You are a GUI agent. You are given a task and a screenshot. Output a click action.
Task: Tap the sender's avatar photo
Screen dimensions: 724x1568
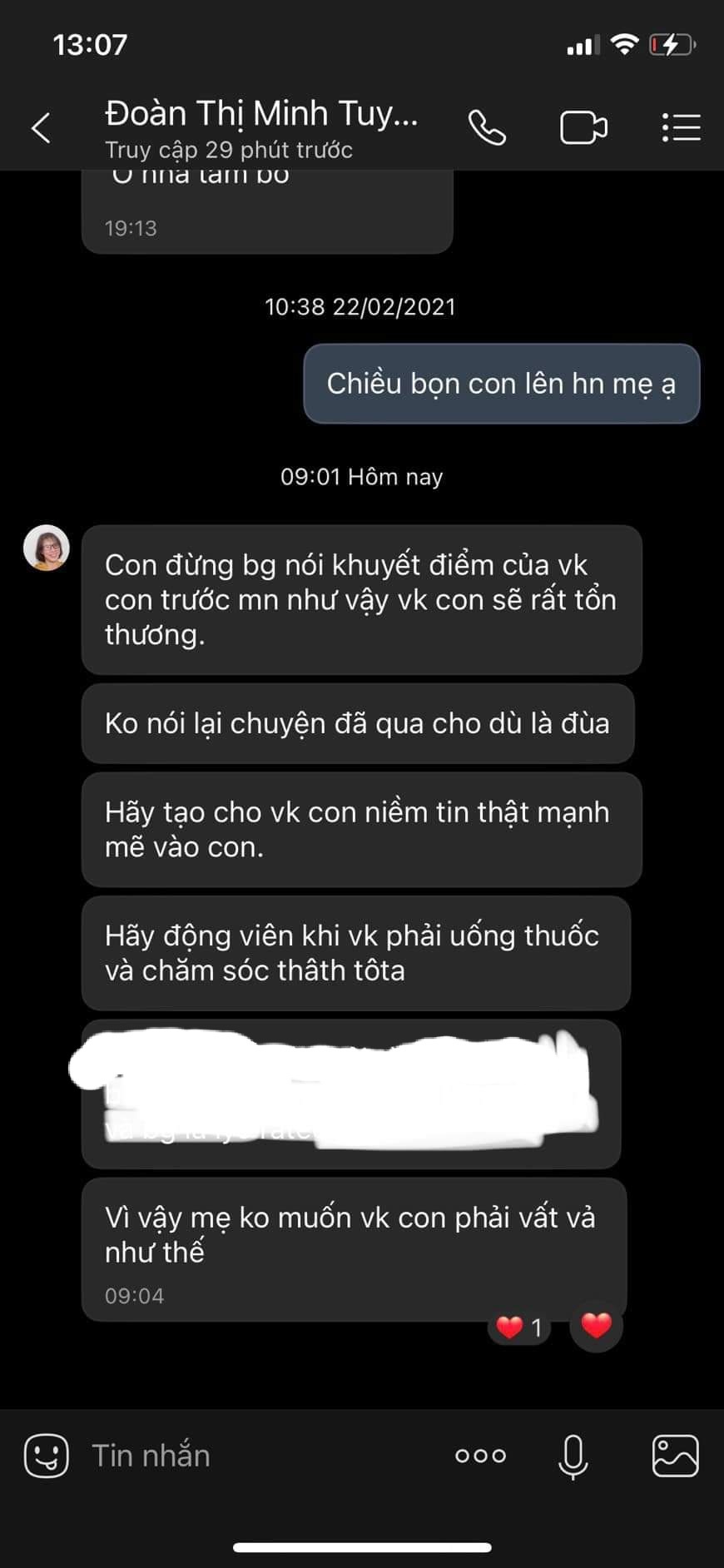click(47, 548)
